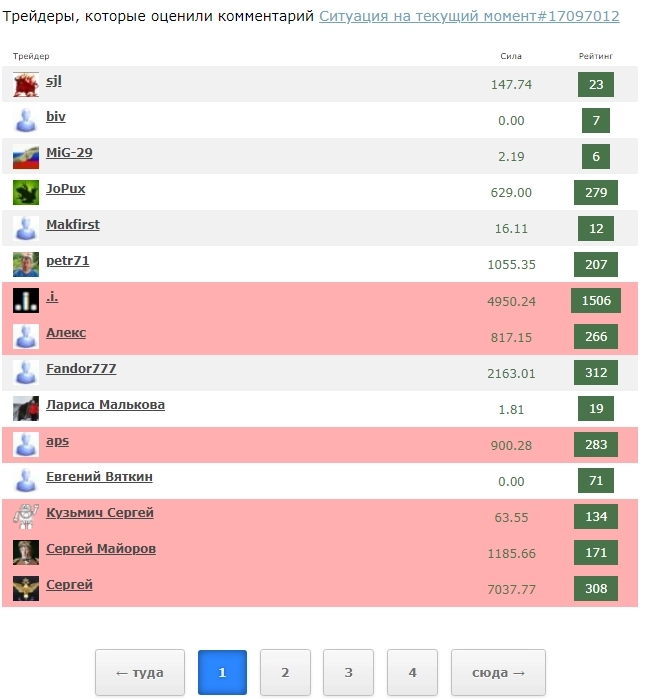
Task: Open Makfirst's profile link
Action: 73,225
